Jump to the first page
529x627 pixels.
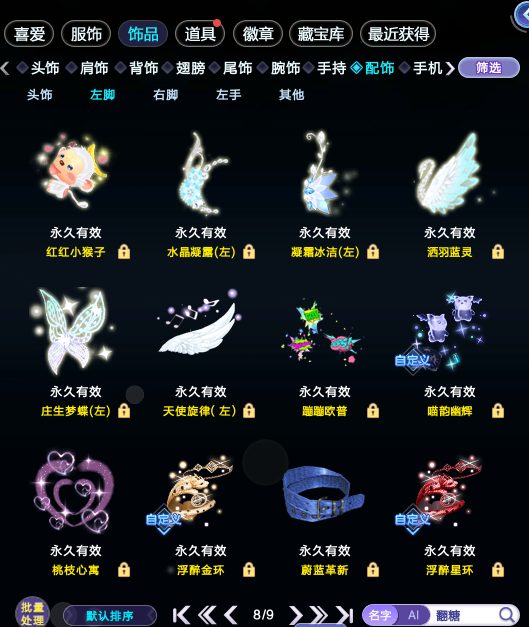tap(181, 615)
